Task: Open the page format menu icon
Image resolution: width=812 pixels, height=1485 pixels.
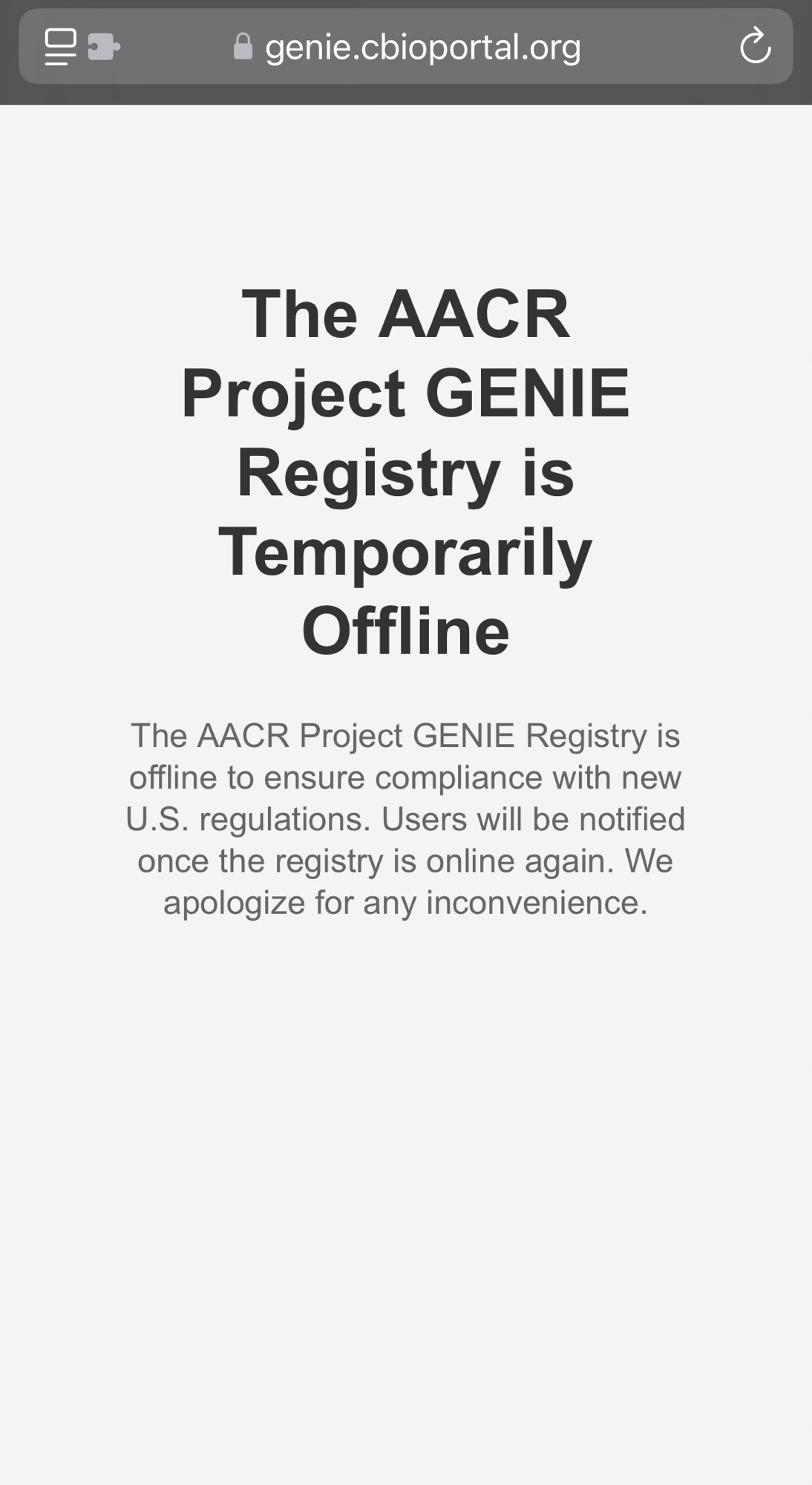Action: (60, 46)
